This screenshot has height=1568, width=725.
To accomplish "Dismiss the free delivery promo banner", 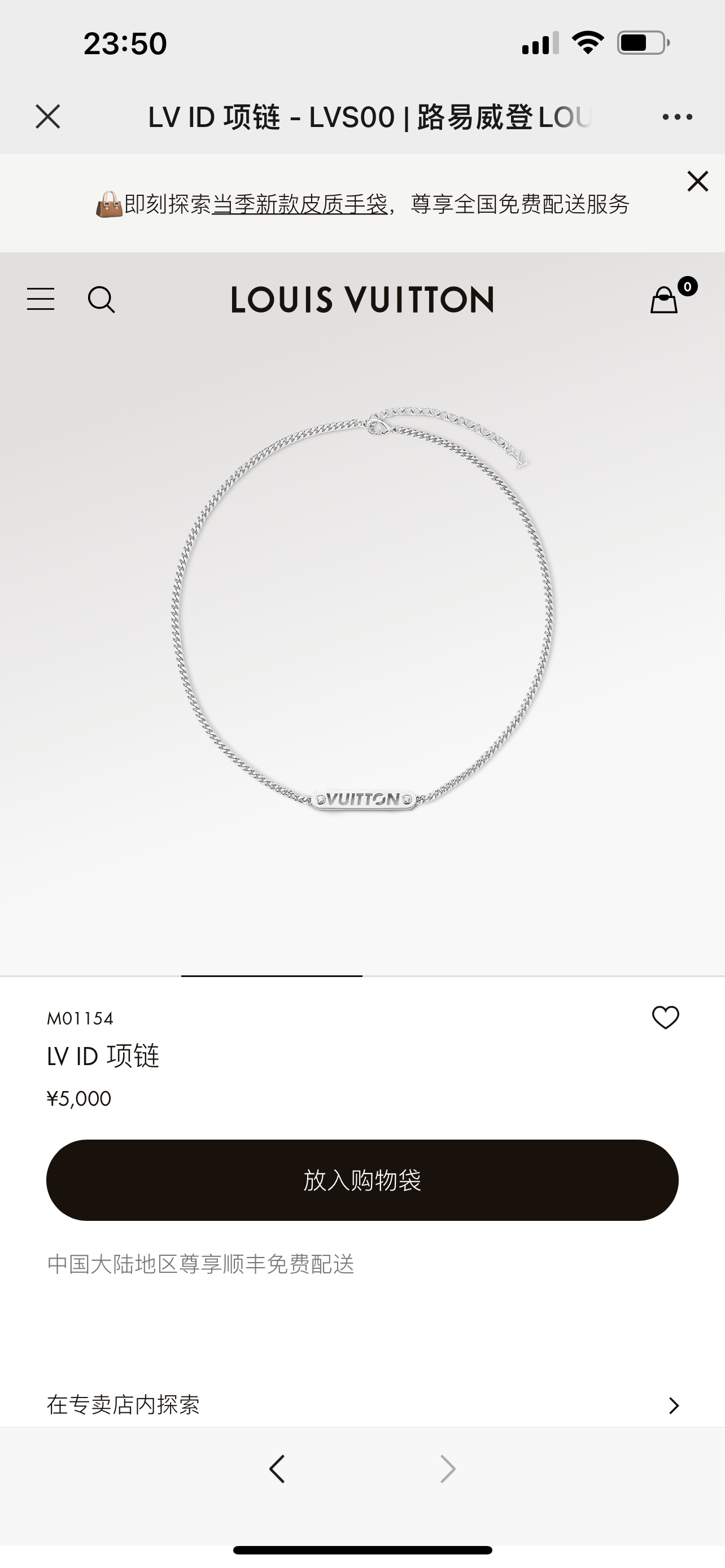I will tap(697, 181).
